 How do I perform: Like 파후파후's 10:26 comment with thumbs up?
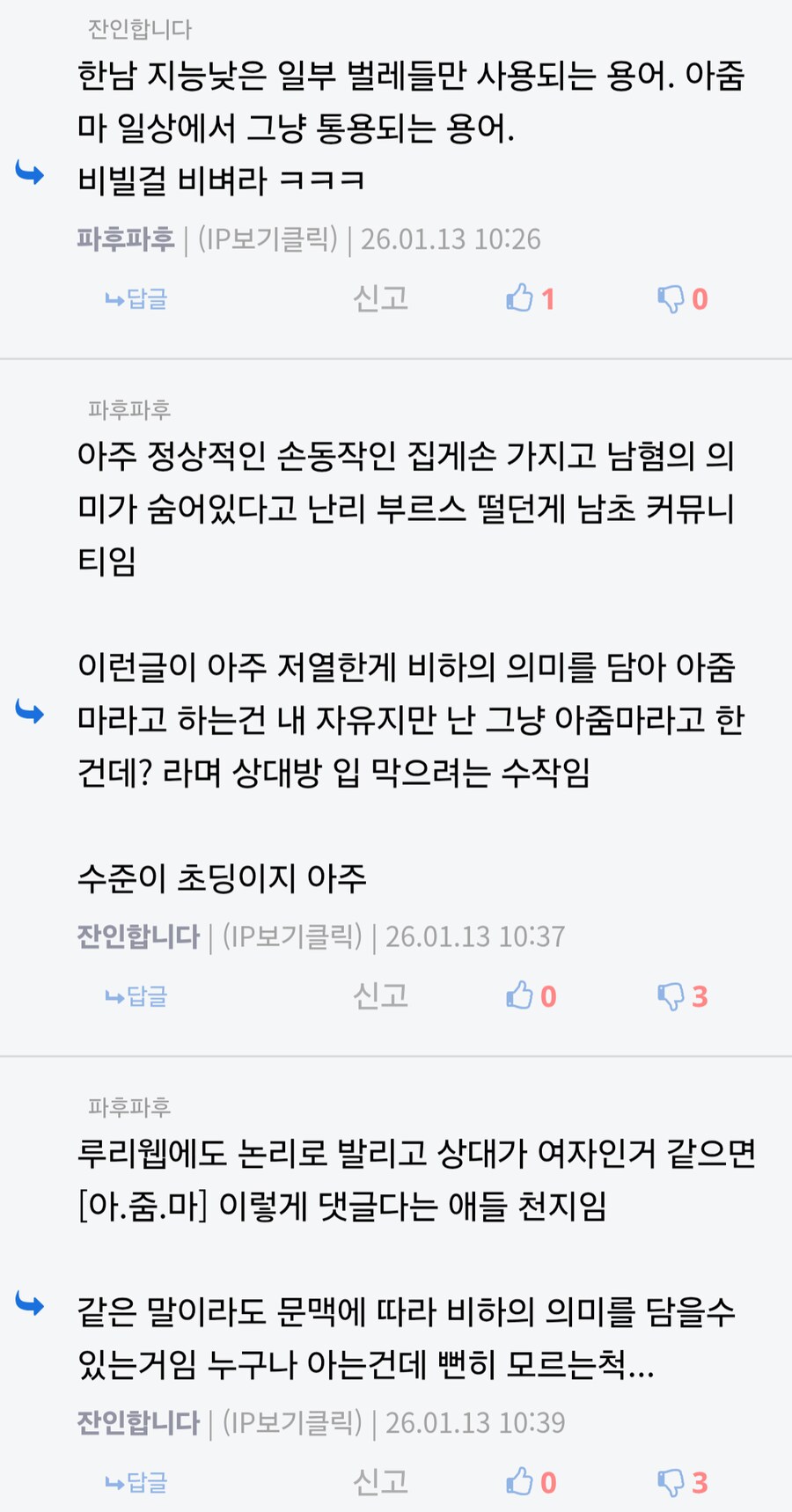[522, 300]
